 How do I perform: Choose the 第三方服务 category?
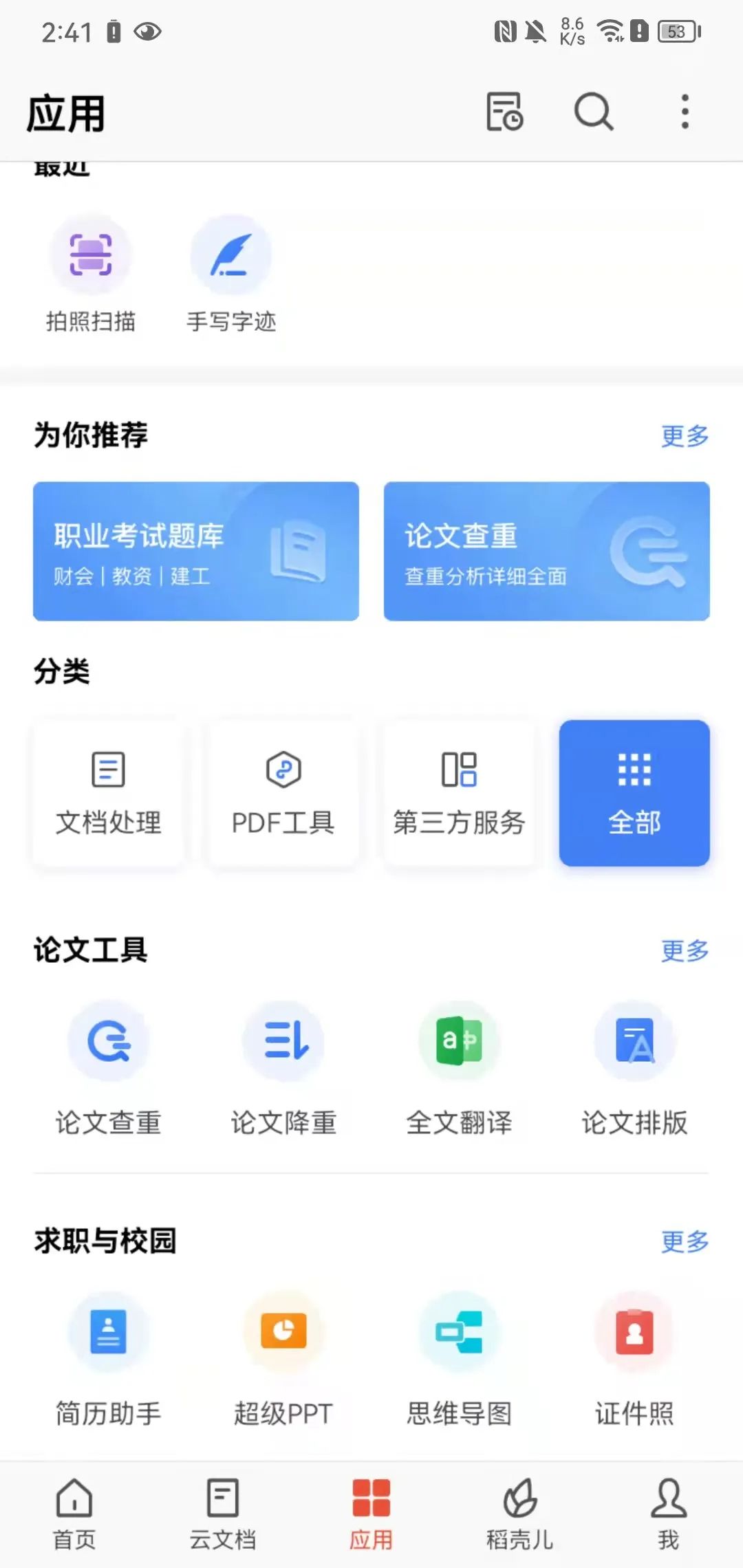click(459, 793)
